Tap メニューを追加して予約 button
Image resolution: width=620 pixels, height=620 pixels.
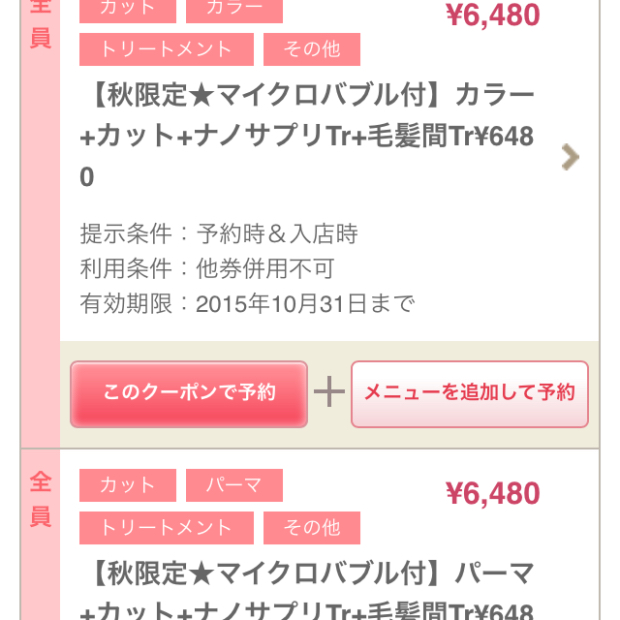coord(469,393)
